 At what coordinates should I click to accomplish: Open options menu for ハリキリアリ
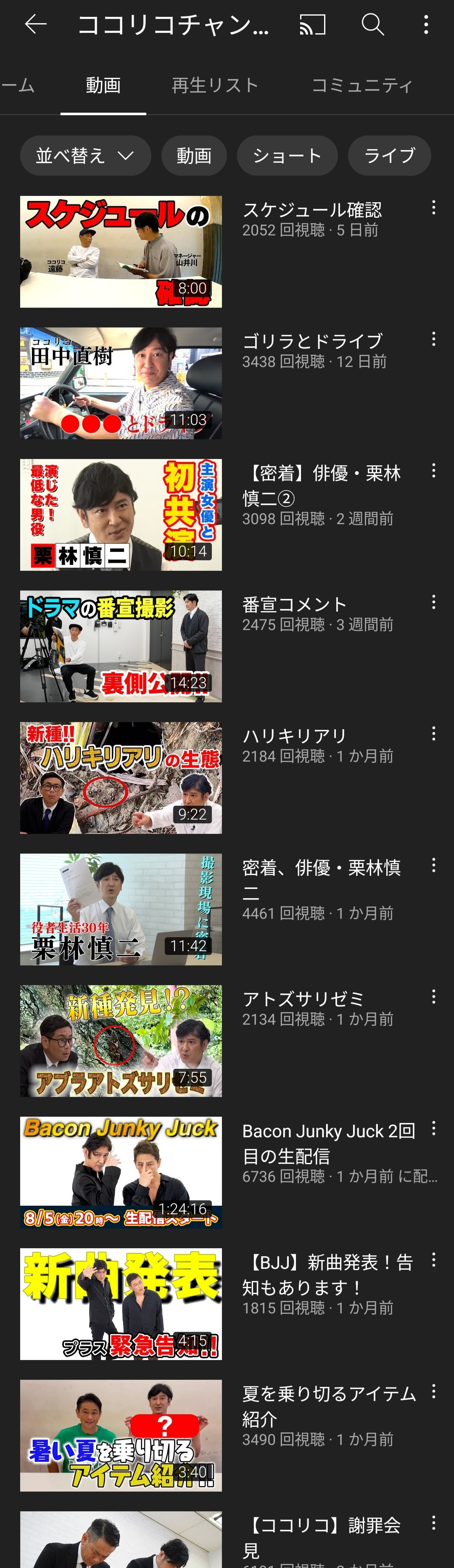click(x=433, y=733)
